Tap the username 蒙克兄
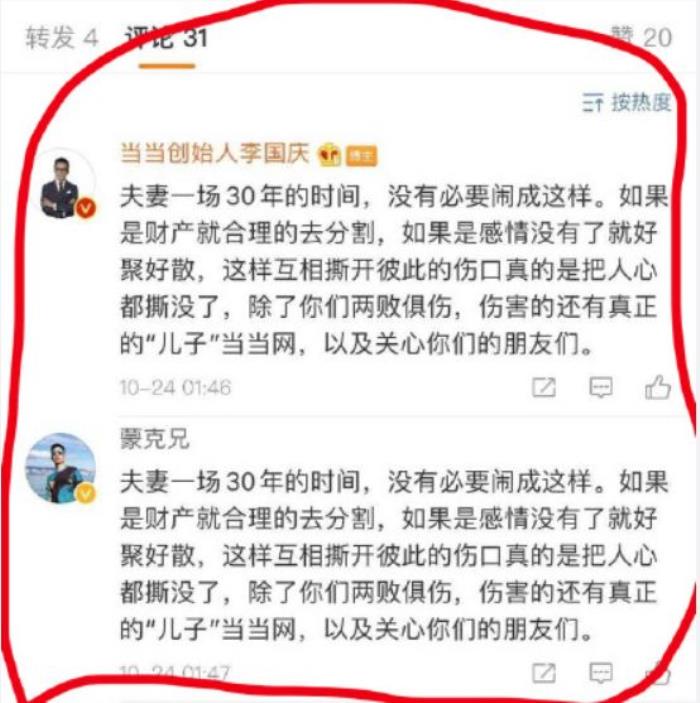Image resolution: width=700 pixels, height=703 pixels. pyautogui.click(x=153, y=439)
